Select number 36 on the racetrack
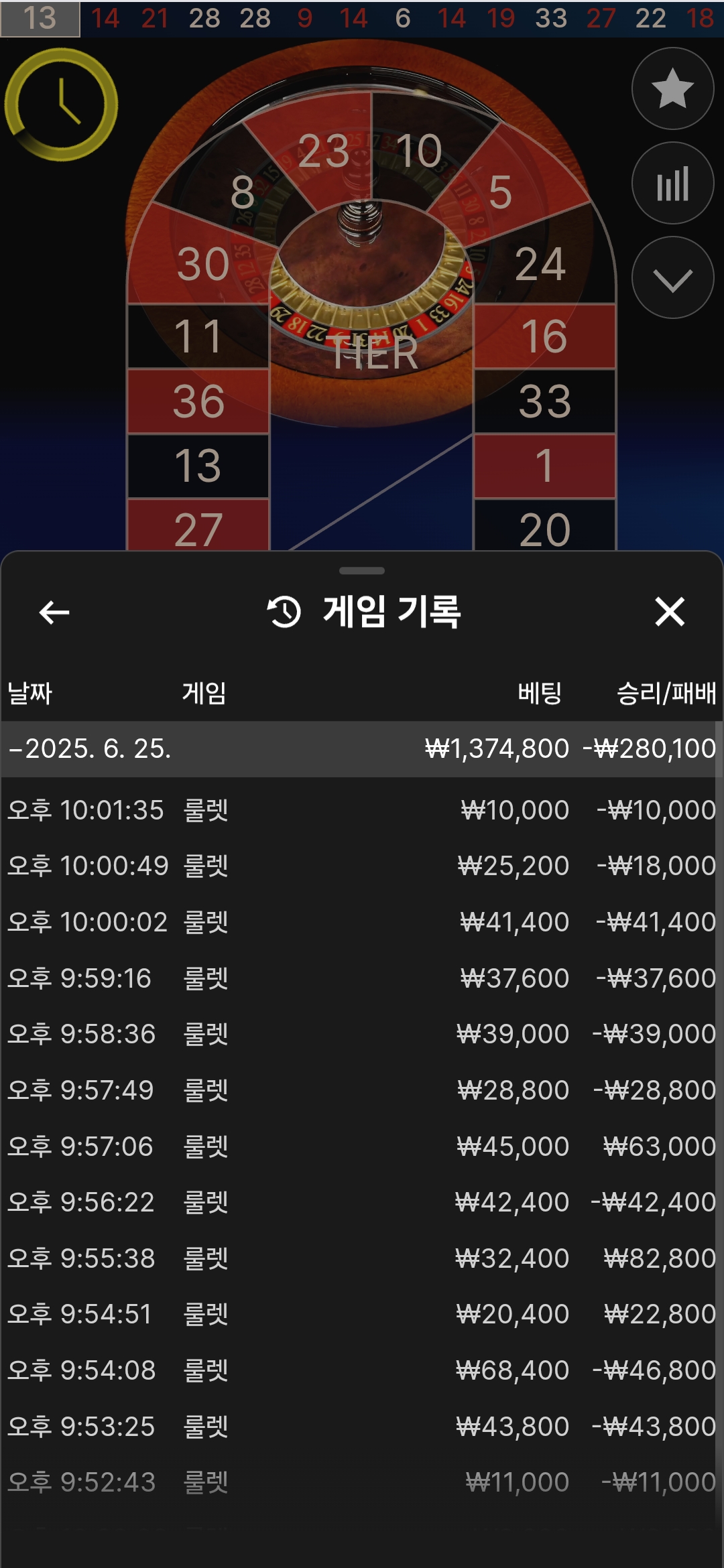 click(x=198, y=401)
